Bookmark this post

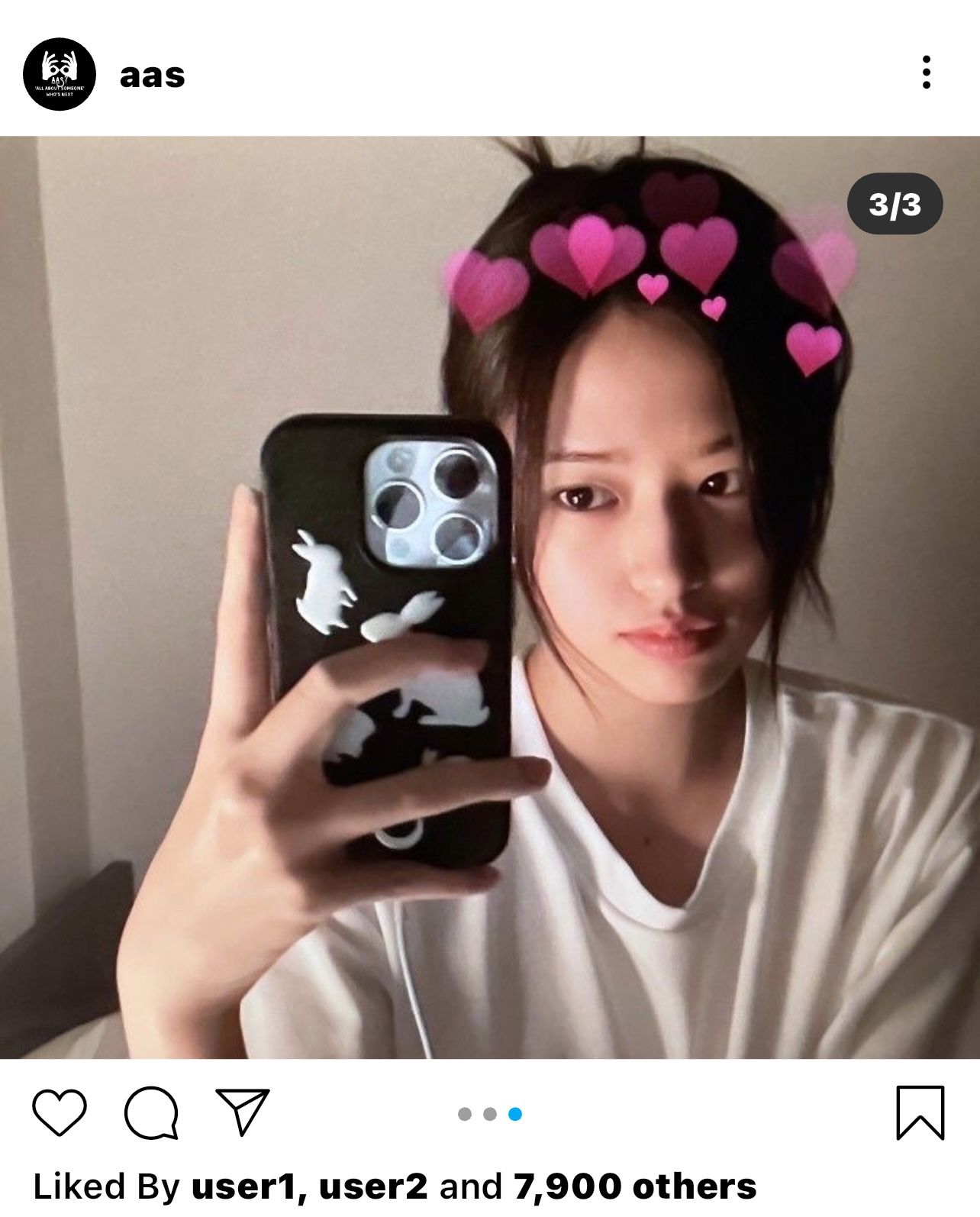(x=920, y=1112)
